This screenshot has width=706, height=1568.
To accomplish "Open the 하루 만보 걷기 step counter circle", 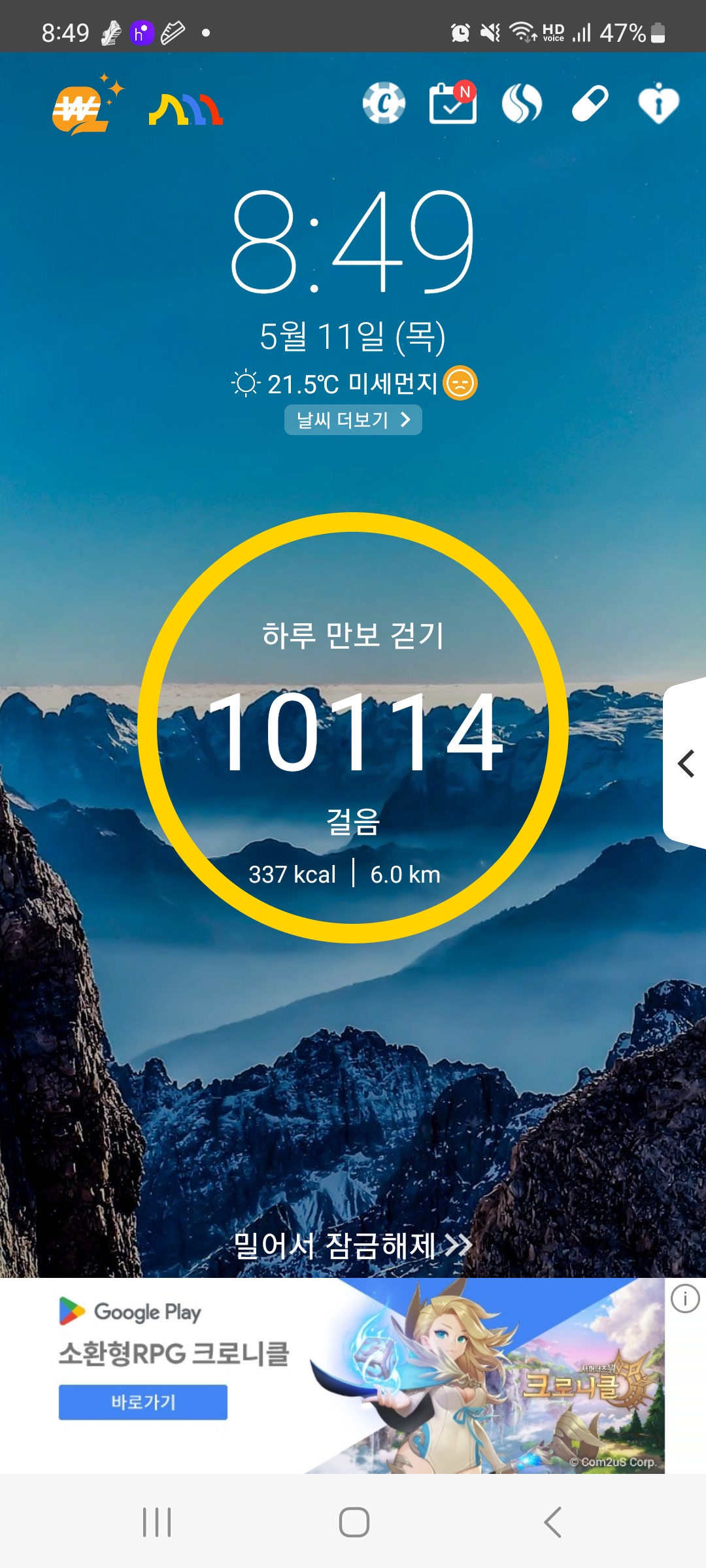I will pos(353,728).
